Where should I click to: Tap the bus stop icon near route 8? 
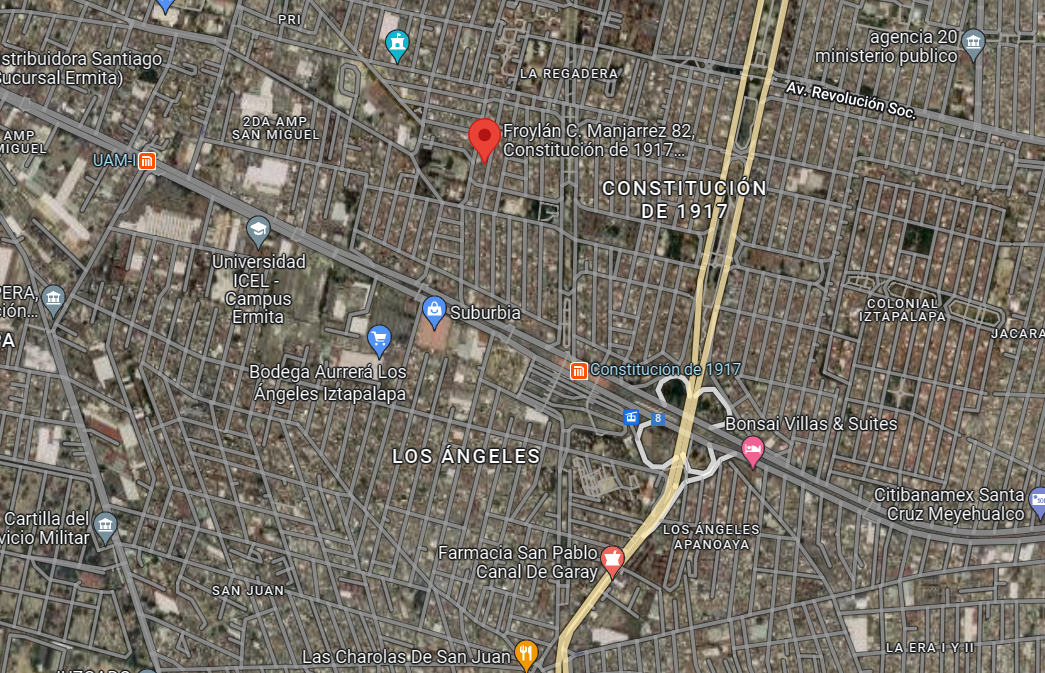click(631, 417)
